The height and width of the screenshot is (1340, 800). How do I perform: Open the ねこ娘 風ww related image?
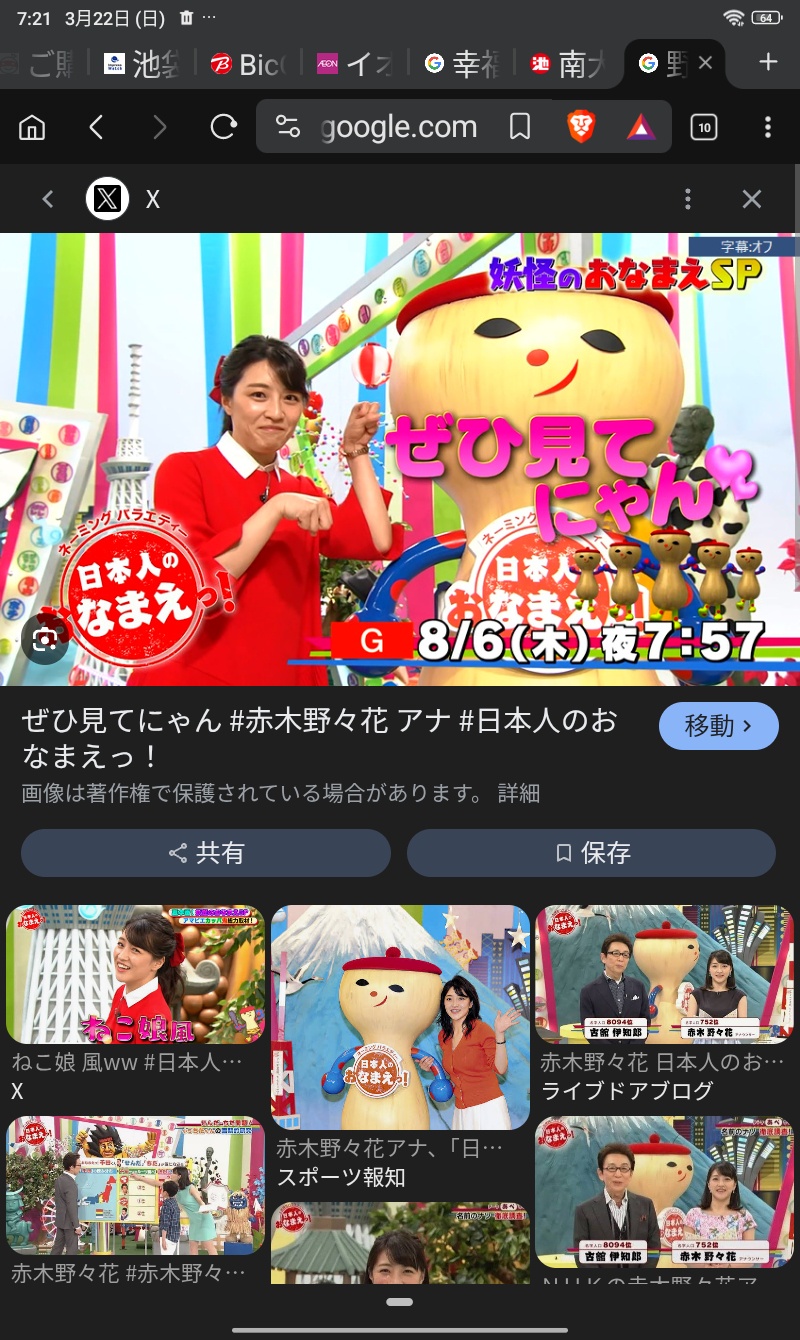click(x=135, y=975)
